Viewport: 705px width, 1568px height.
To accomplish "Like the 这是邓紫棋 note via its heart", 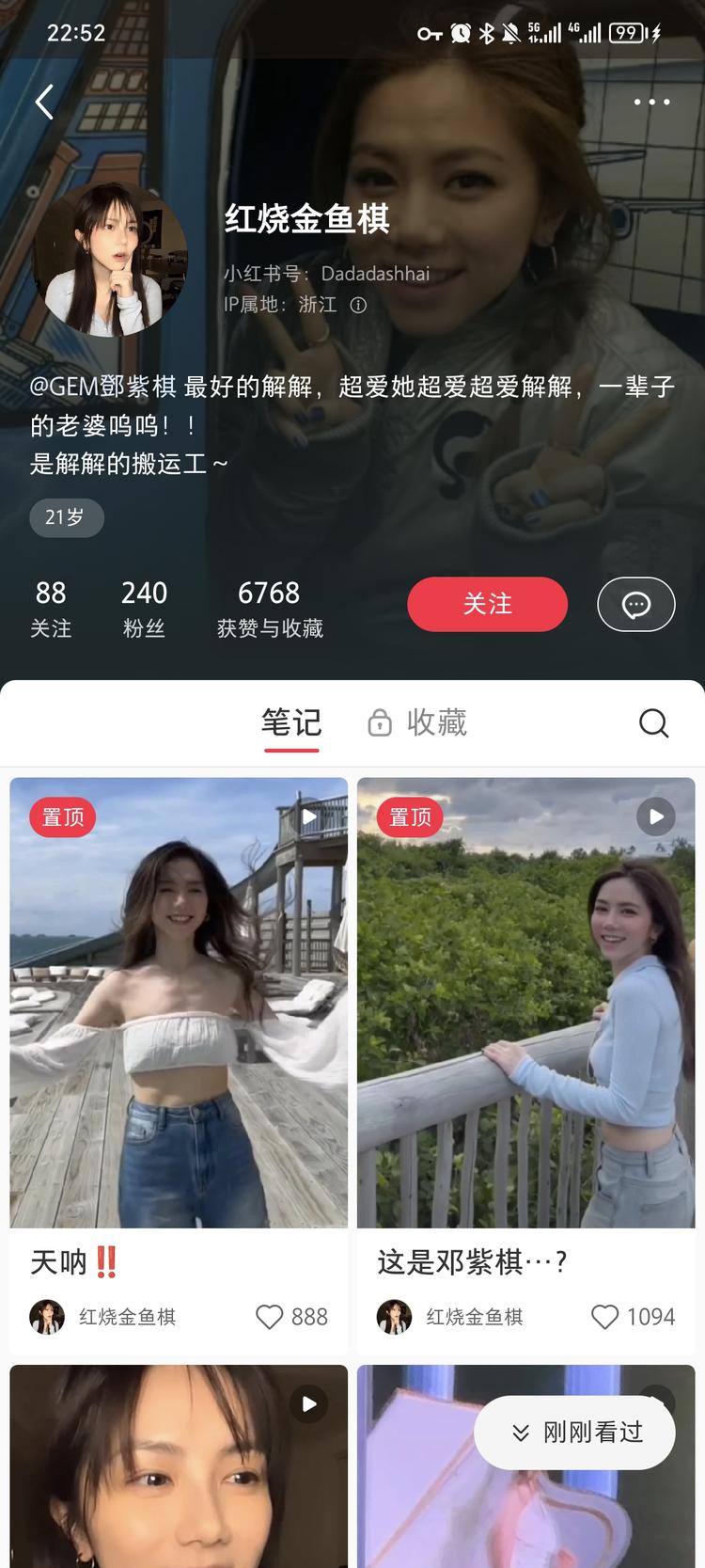I will click(x=605, y=1317).
